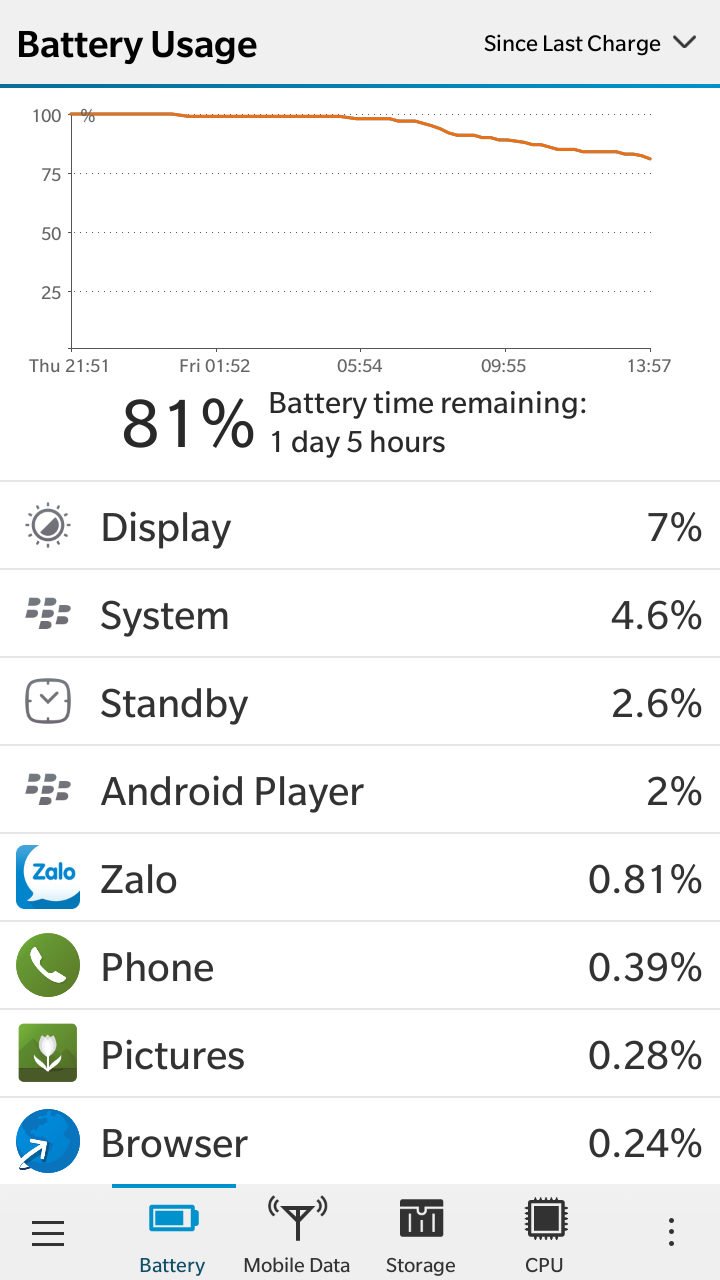Viewport: 720px width, 1280px height.
Task: View Standby battery usage details
Action: [x=360, y=702]
